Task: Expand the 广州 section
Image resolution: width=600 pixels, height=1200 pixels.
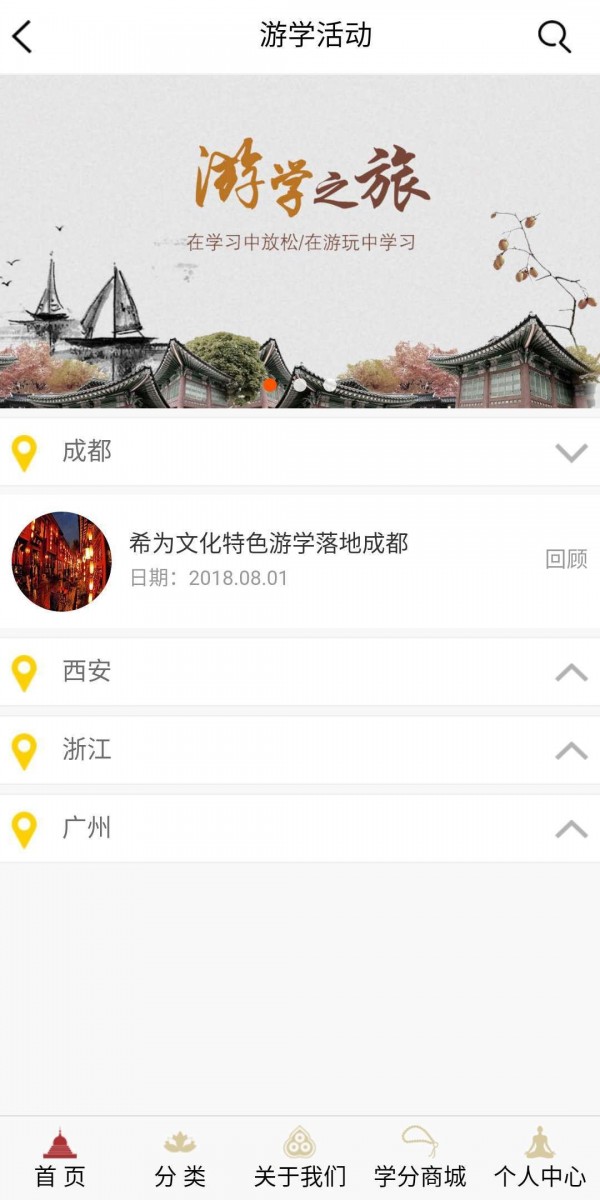Action: point(571,828)
